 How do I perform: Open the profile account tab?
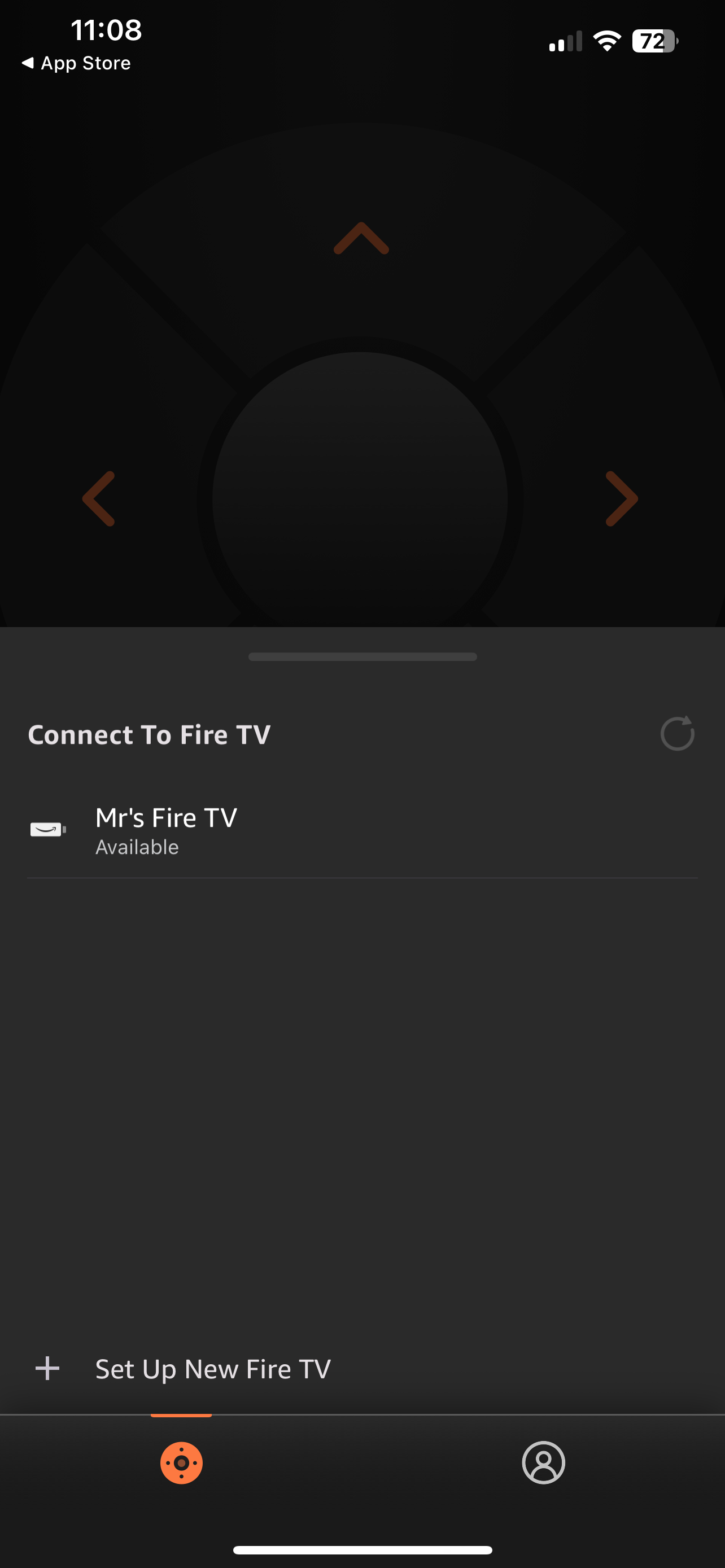click(x=543, y=1462)
